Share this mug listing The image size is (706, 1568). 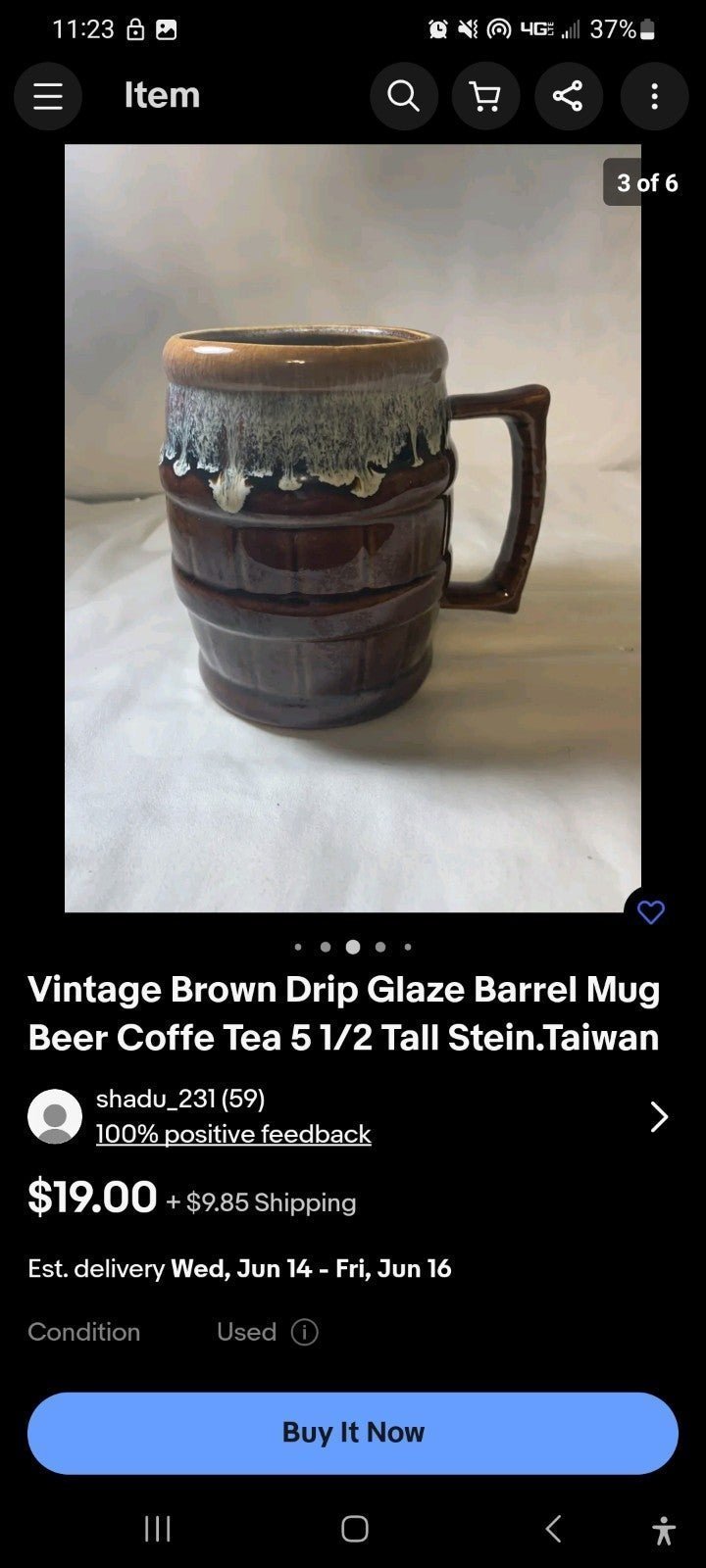tap(568, 96)
